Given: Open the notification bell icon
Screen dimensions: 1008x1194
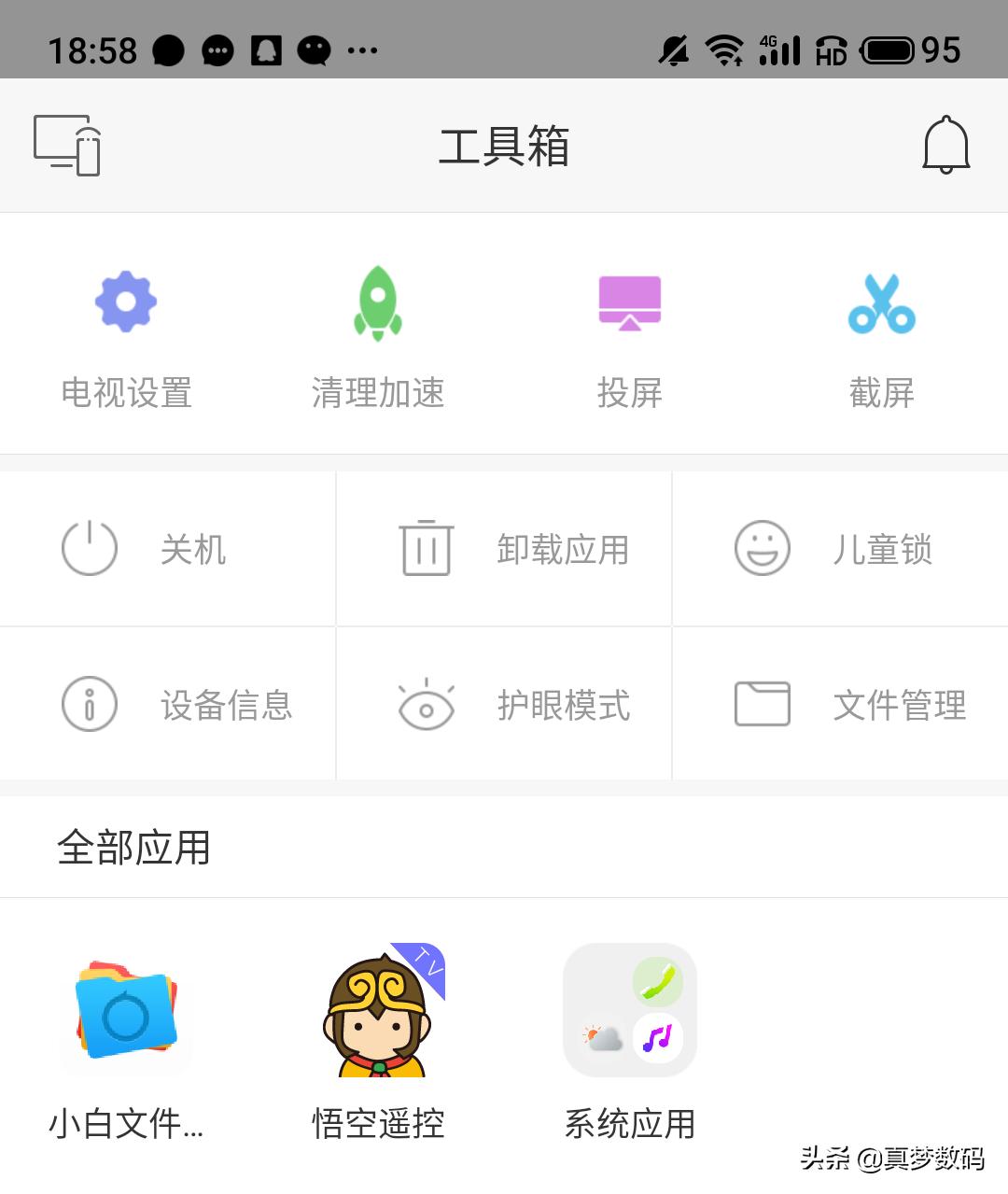Looking at the screenshot, I should [946, 146].
